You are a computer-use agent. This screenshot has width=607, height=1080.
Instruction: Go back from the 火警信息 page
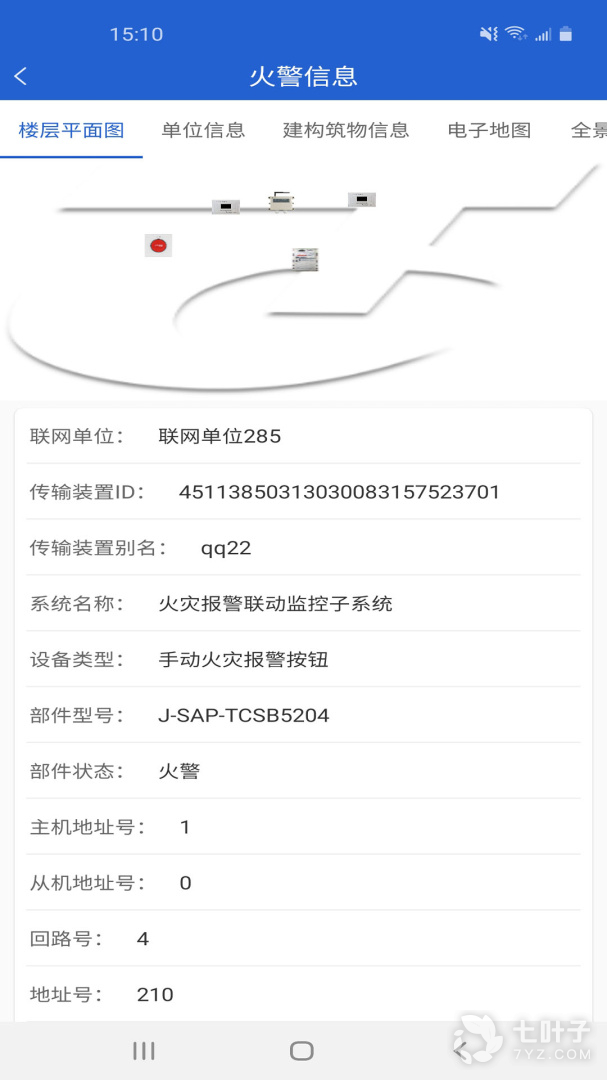point(21,76)
